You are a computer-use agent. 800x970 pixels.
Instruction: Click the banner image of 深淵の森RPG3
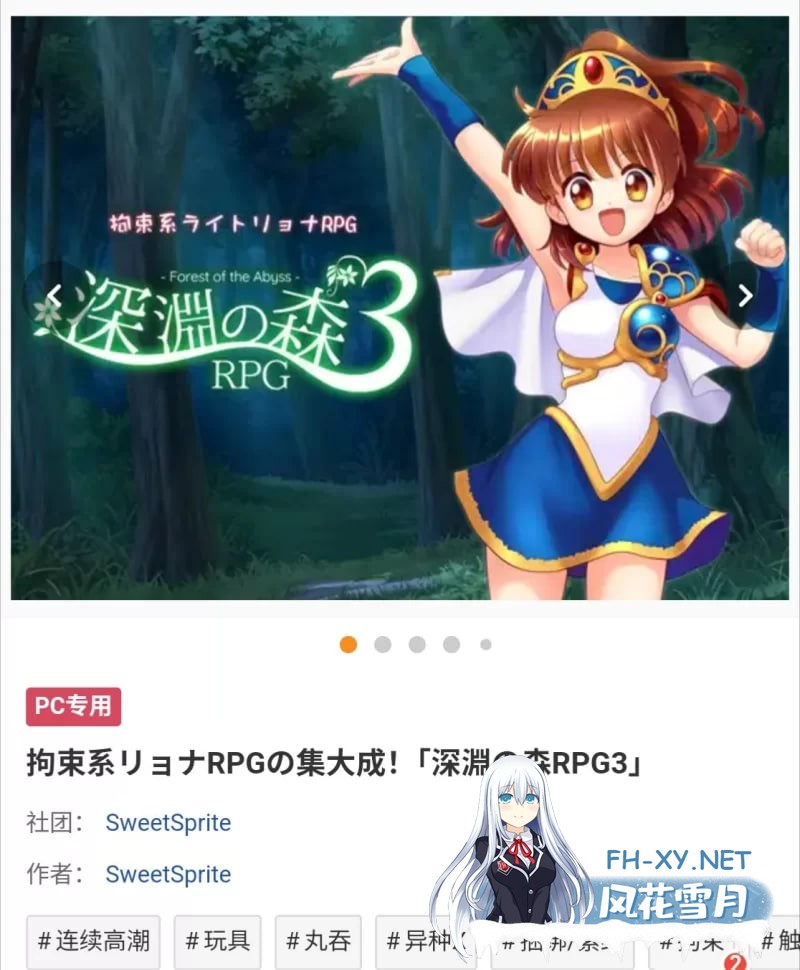coord(400,300)
